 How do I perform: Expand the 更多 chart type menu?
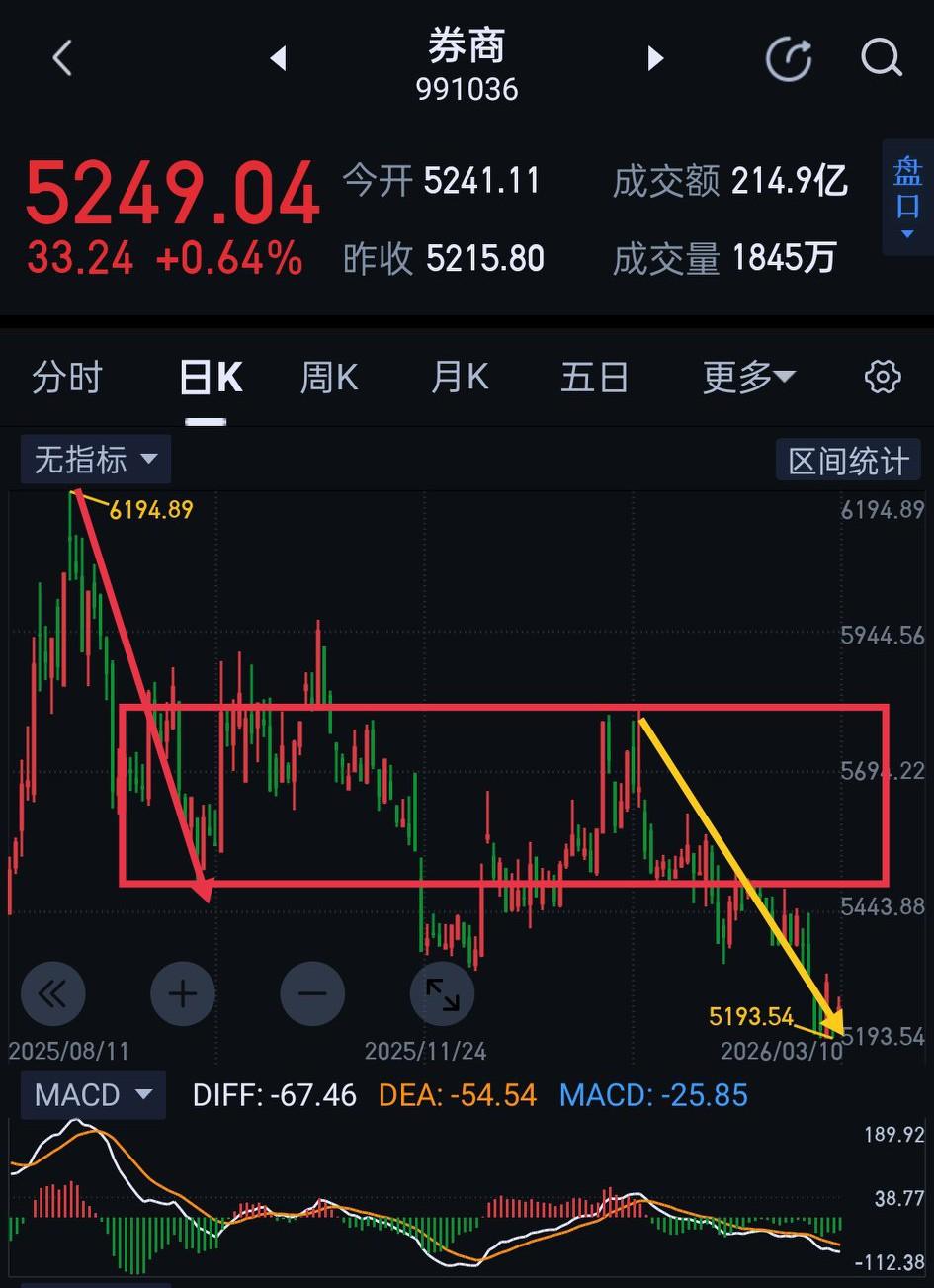[748, 377]
